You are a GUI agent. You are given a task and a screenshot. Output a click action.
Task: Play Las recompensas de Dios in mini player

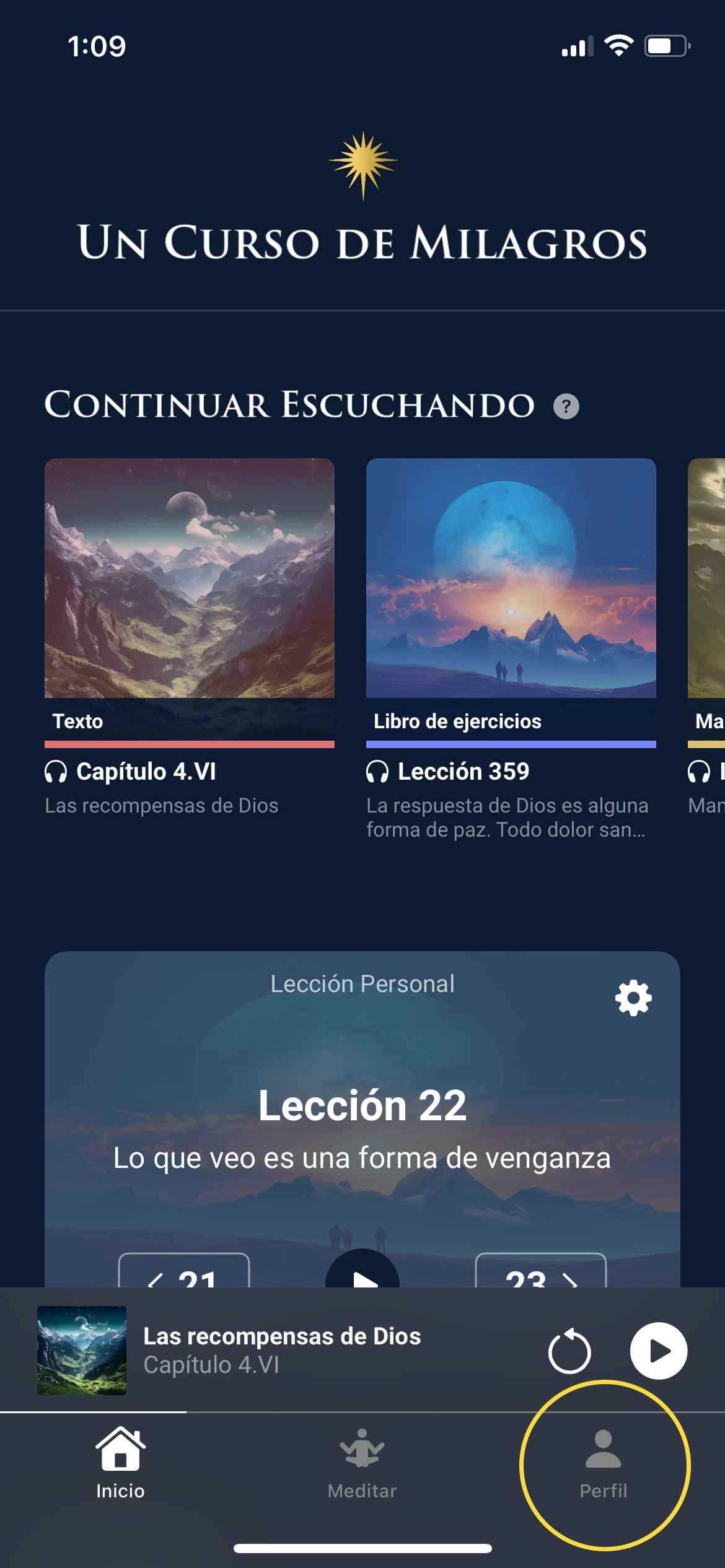click(658, 1351)
